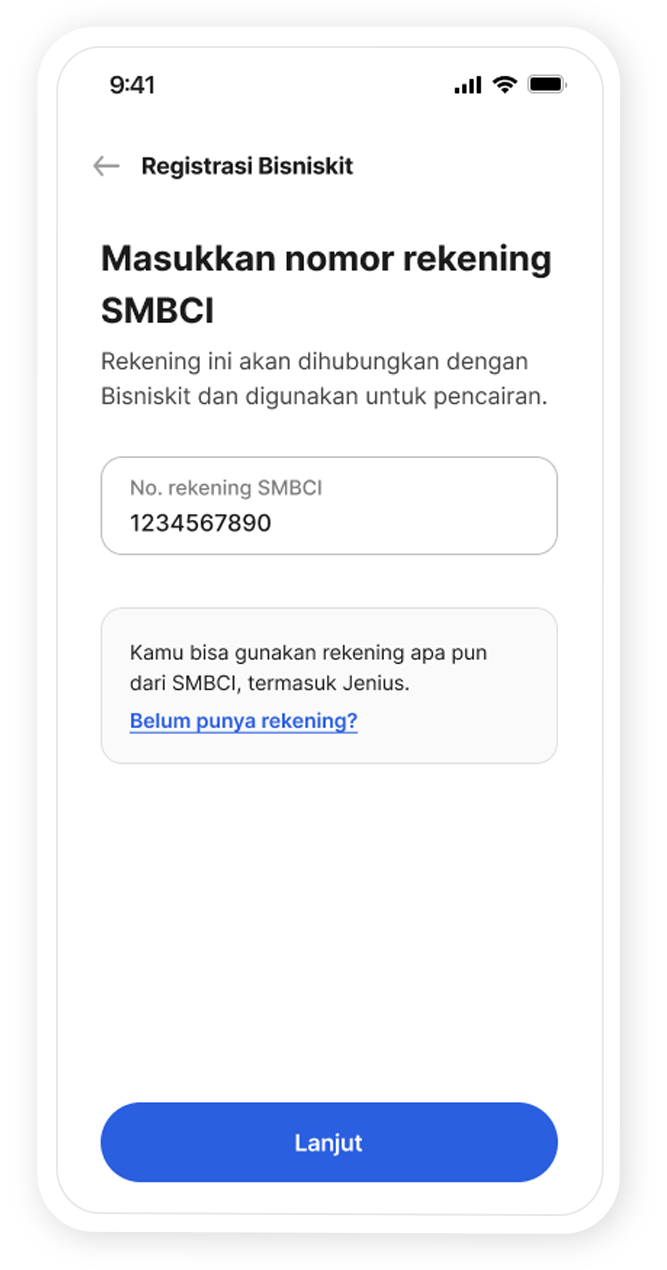Open the Belum punya rekening? link
This screenshot has width=667, height=1270.
click(243, 721)
